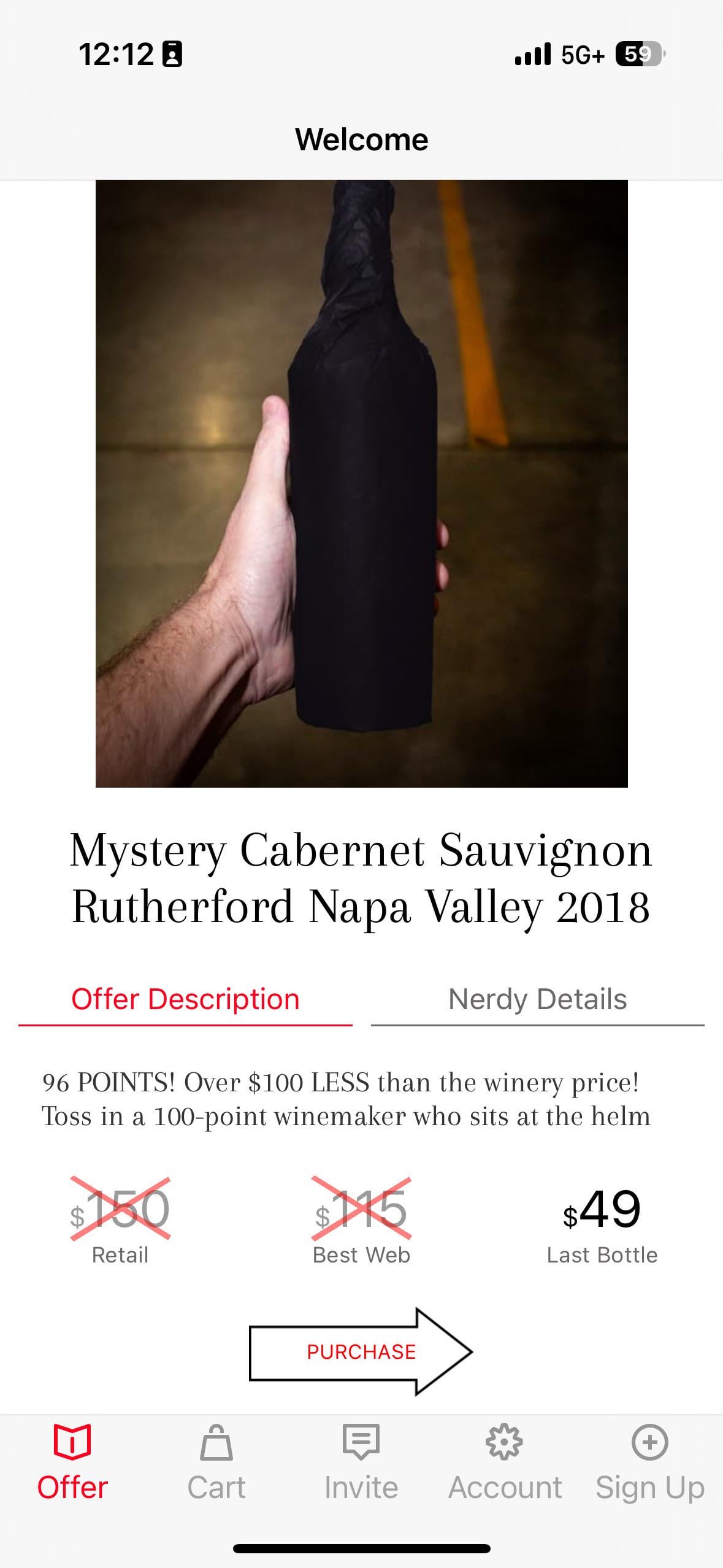723x1568 pixels.
Task: Open the Cart tab
Action: tap(216, 1463)
